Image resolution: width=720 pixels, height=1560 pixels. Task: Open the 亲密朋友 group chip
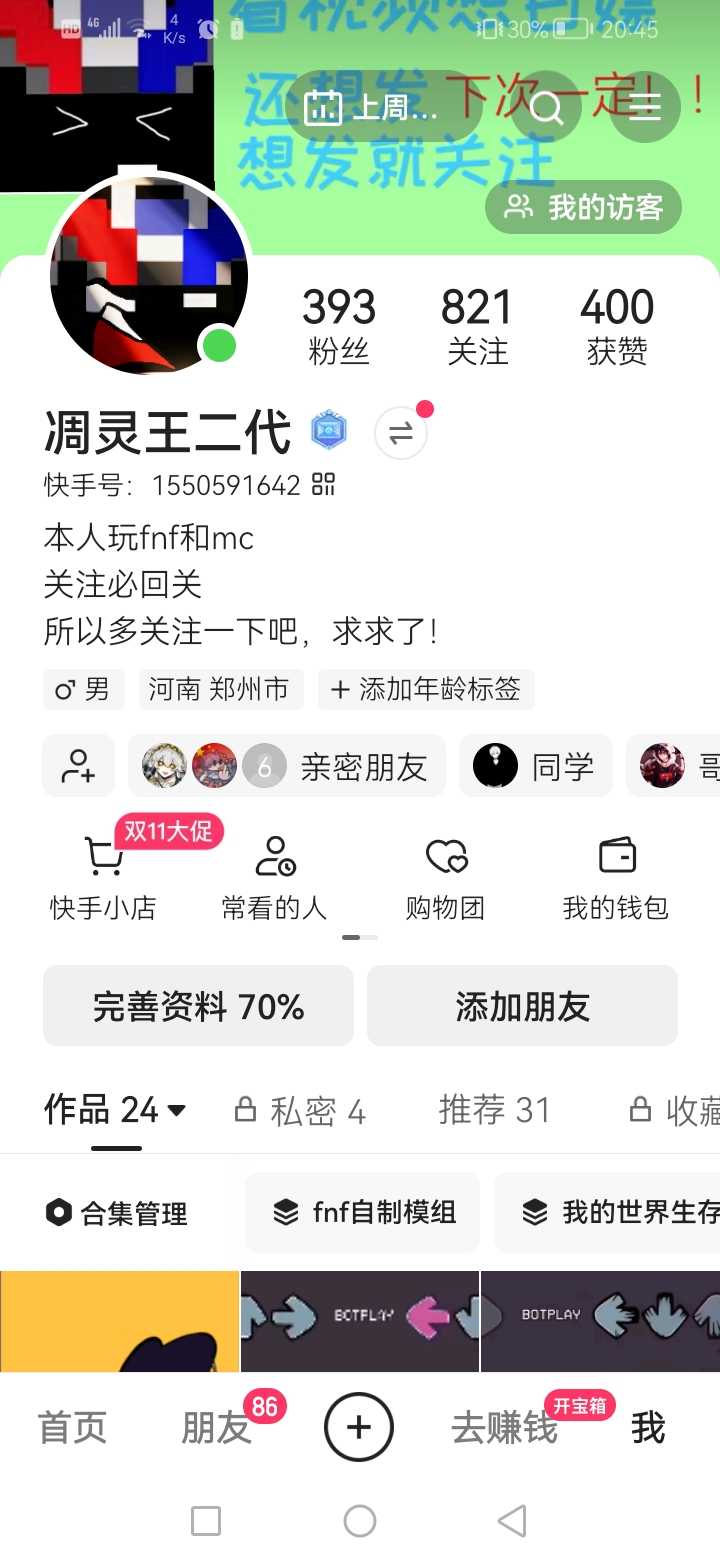tap(287, 767)
